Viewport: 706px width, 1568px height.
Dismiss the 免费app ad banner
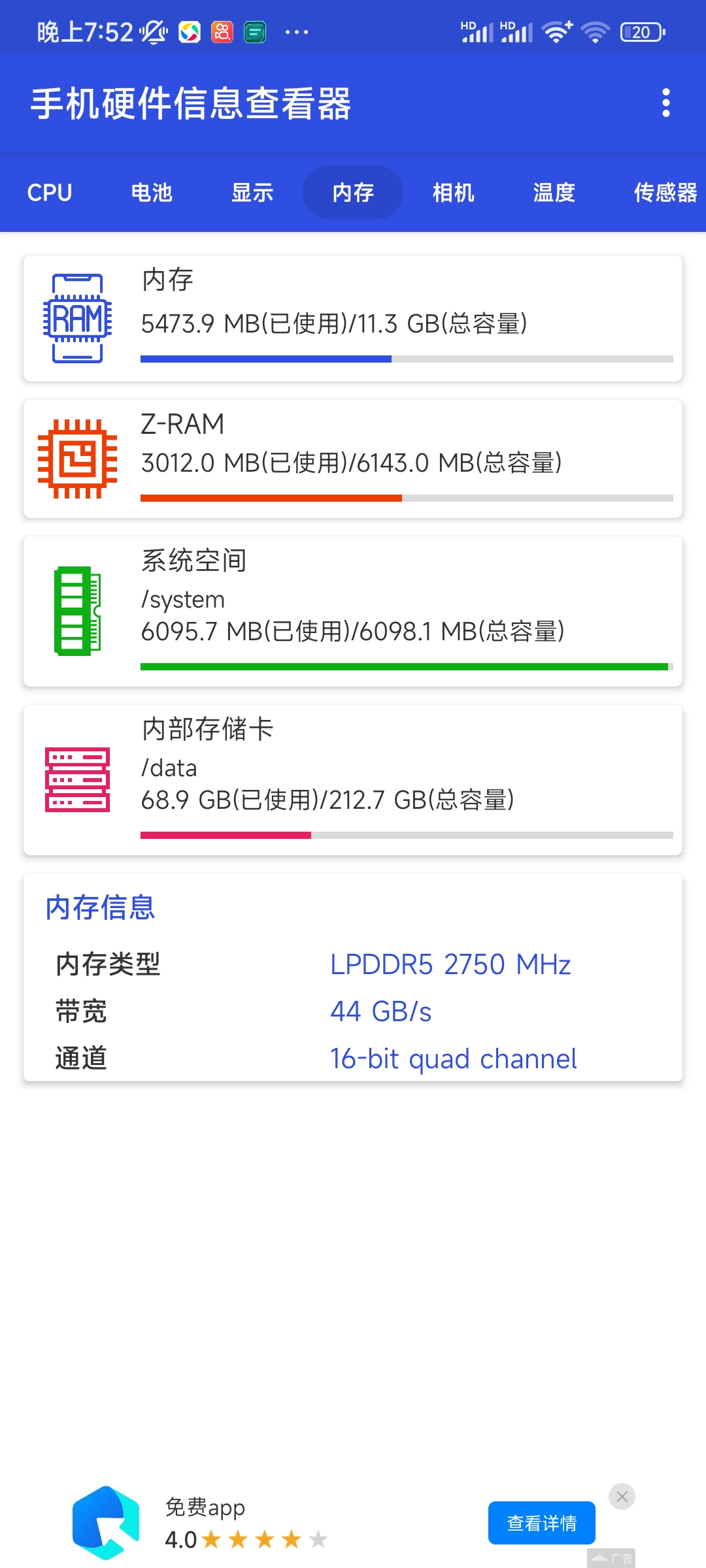click(x=622, y=1496)
